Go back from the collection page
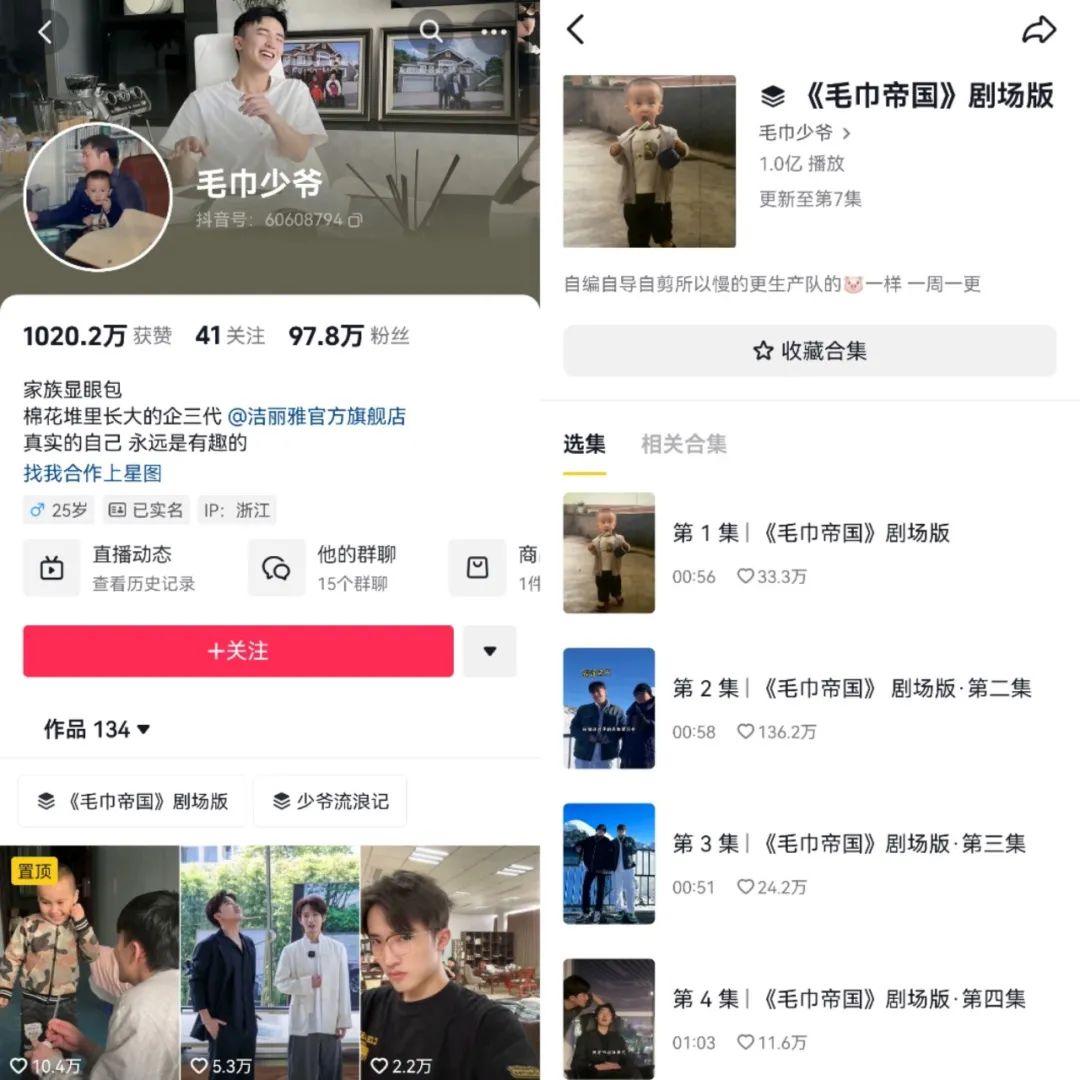 tap(575, 31)
